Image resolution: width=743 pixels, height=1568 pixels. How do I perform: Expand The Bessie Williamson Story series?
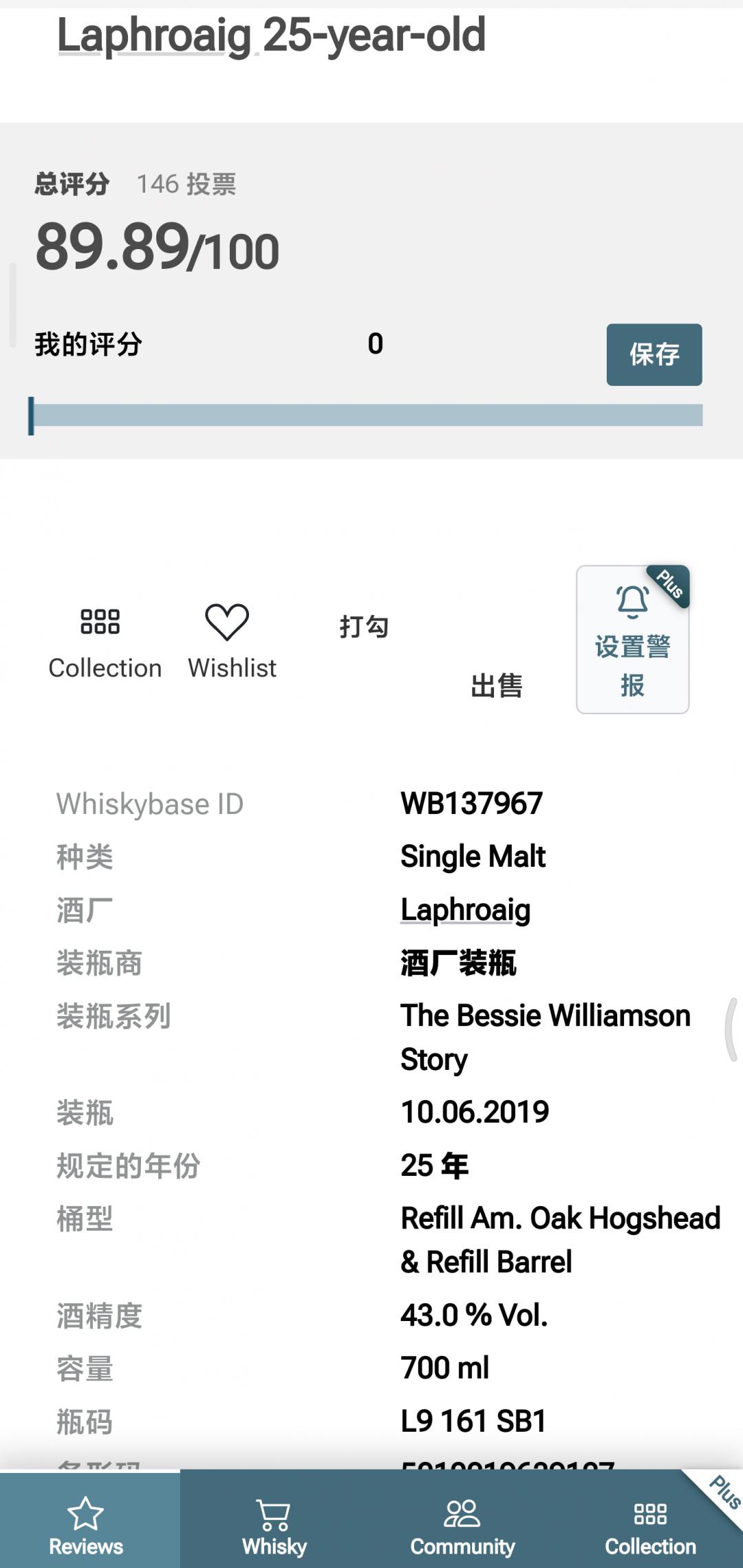[546, 1035]
